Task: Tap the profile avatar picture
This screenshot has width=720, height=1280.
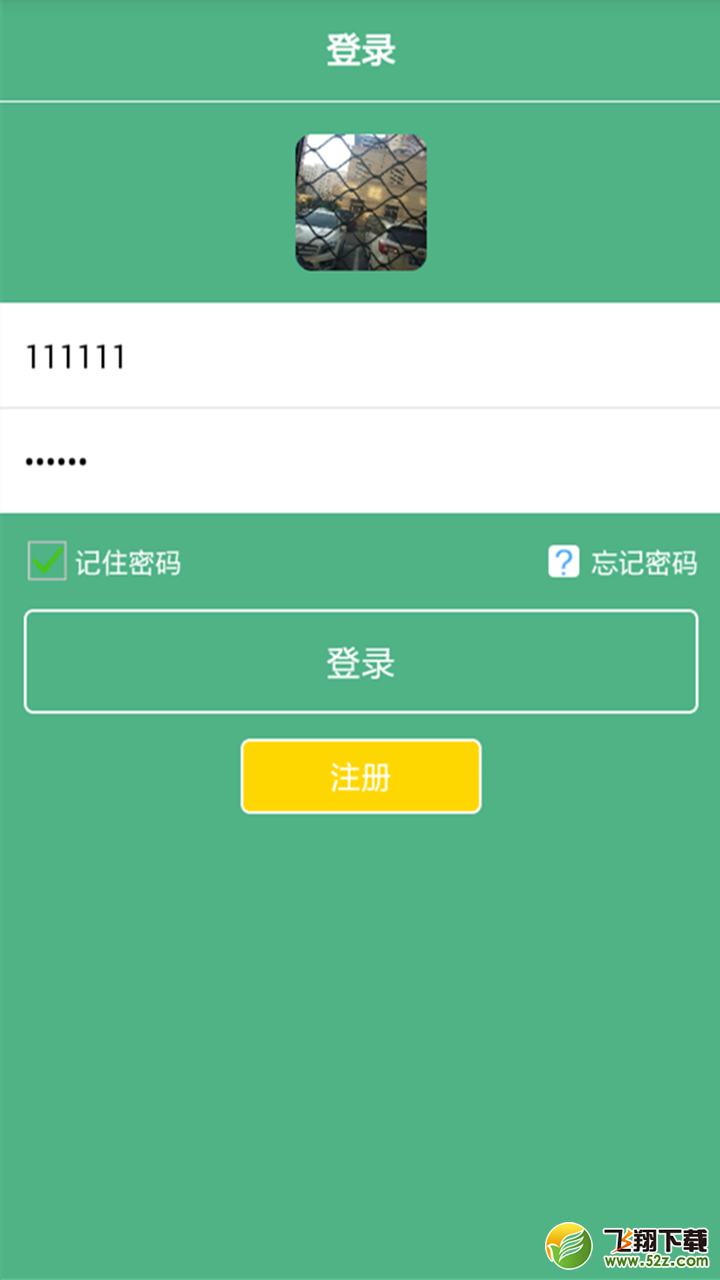Action: click(x=361, y=203)
